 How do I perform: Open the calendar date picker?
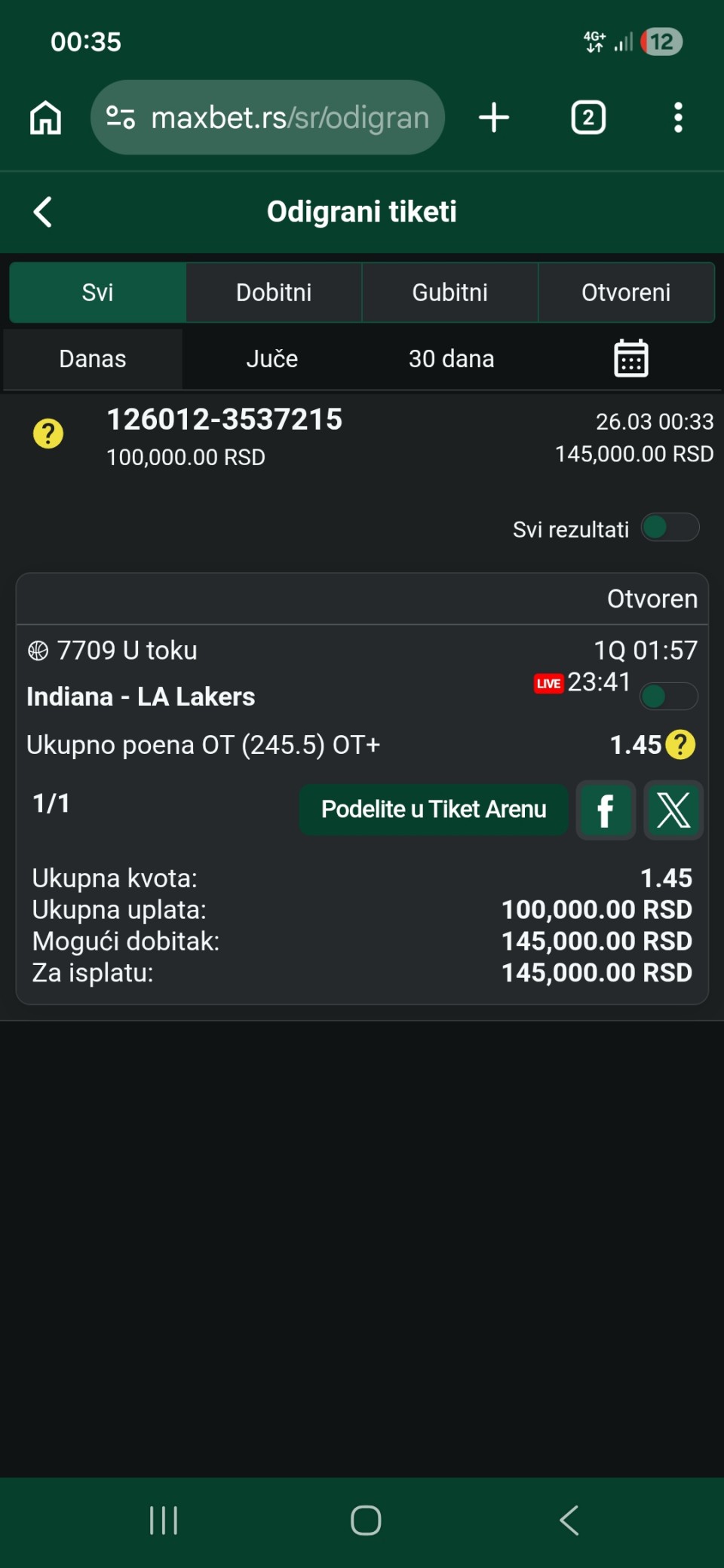(x=630, y=358)
